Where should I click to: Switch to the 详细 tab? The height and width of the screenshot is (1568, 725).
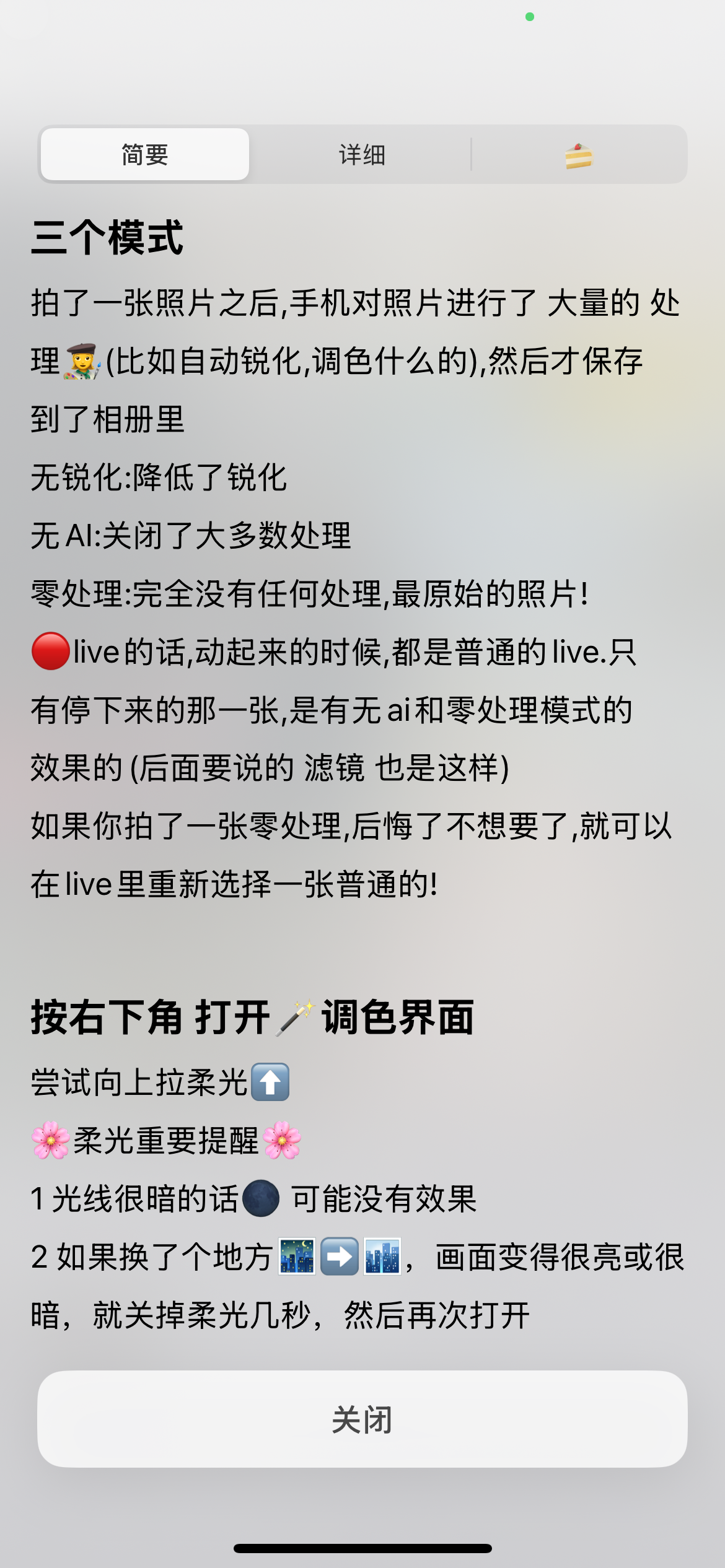coord(362,155)
